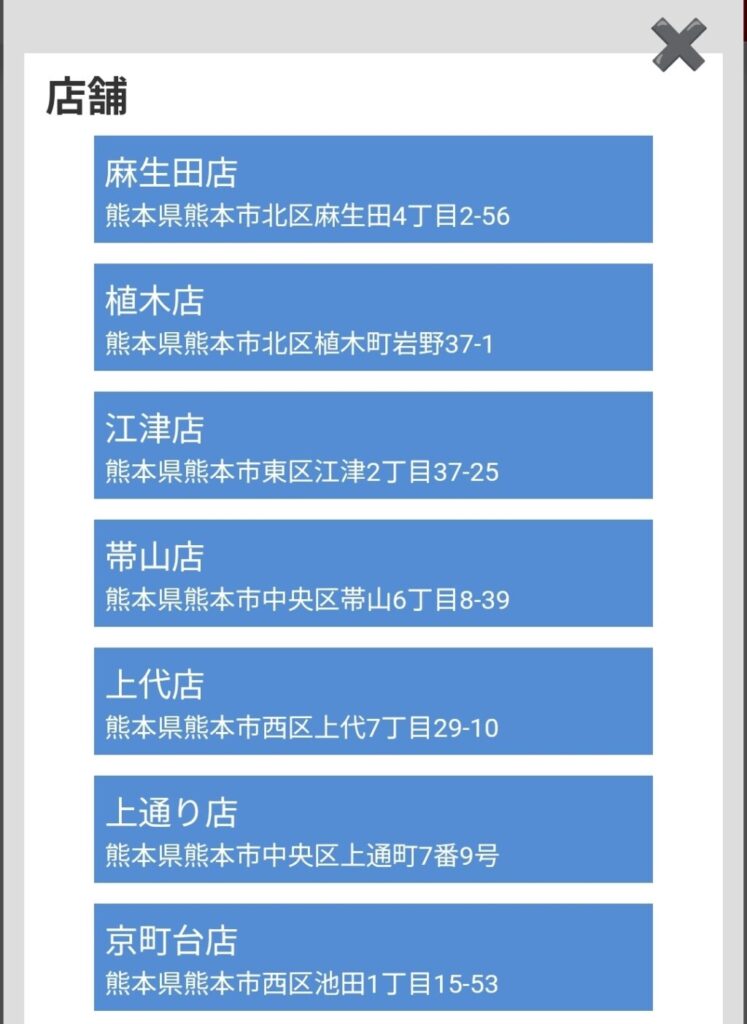The height and width of the screenshot is (1024, 747).
Task: Open the 帯山店 store entry
Action: [x=373, y=573]
